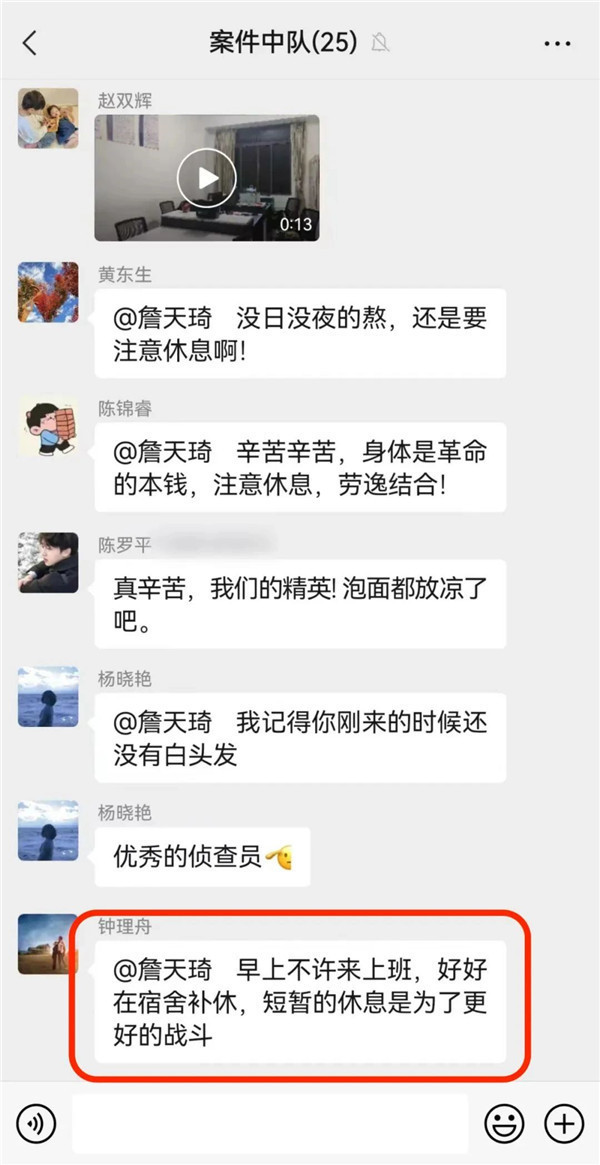Open 赵双辉's profile avatar
600x1165 pixels.
click(x=48, y=119)
